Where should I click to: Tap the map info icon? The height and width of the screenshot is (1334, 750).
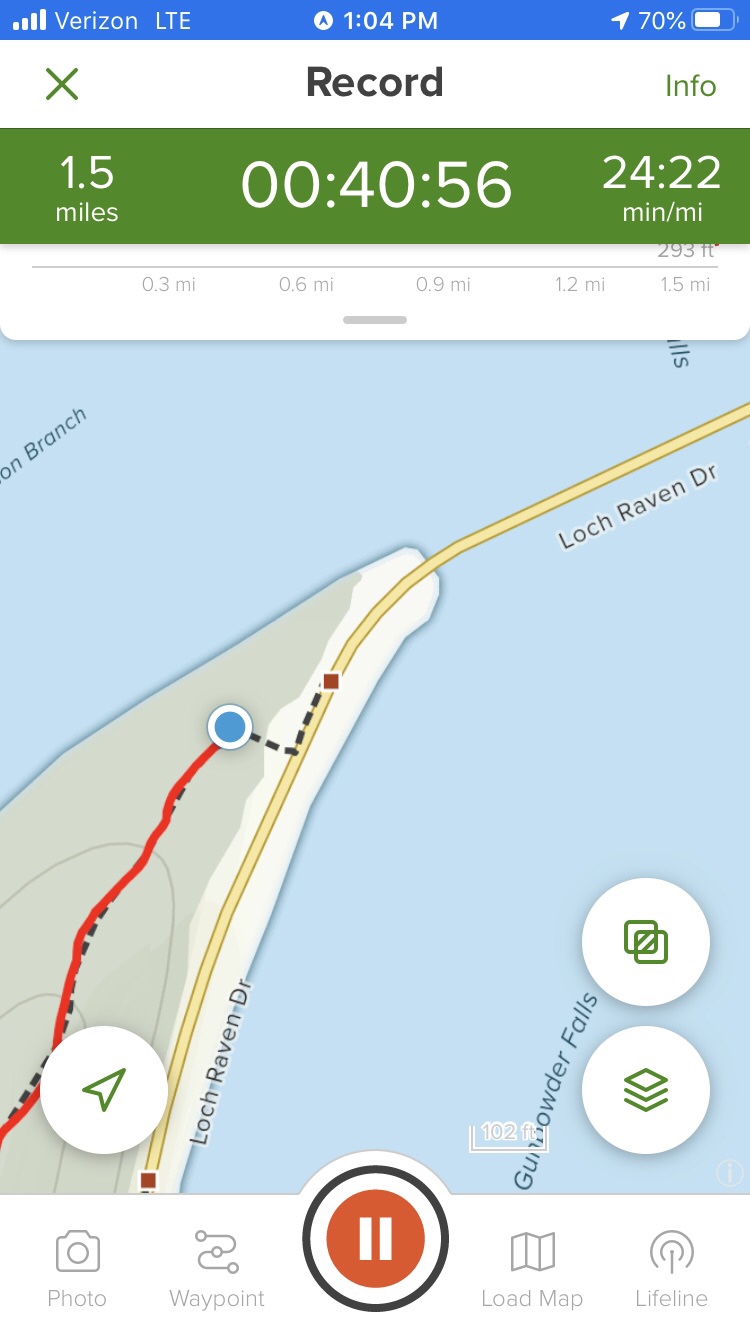(730, 1173)
